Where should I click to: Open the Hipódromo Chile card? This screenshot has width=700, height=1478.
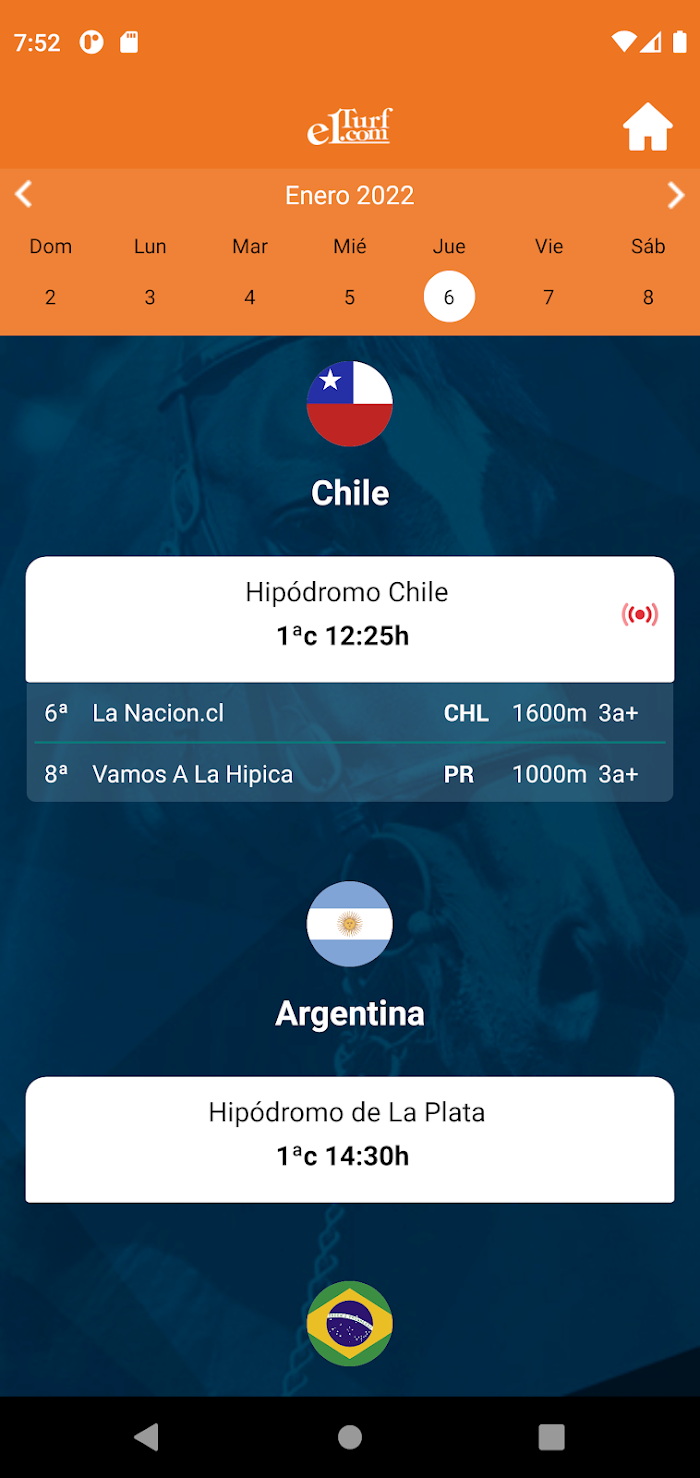tap(350, 619)
